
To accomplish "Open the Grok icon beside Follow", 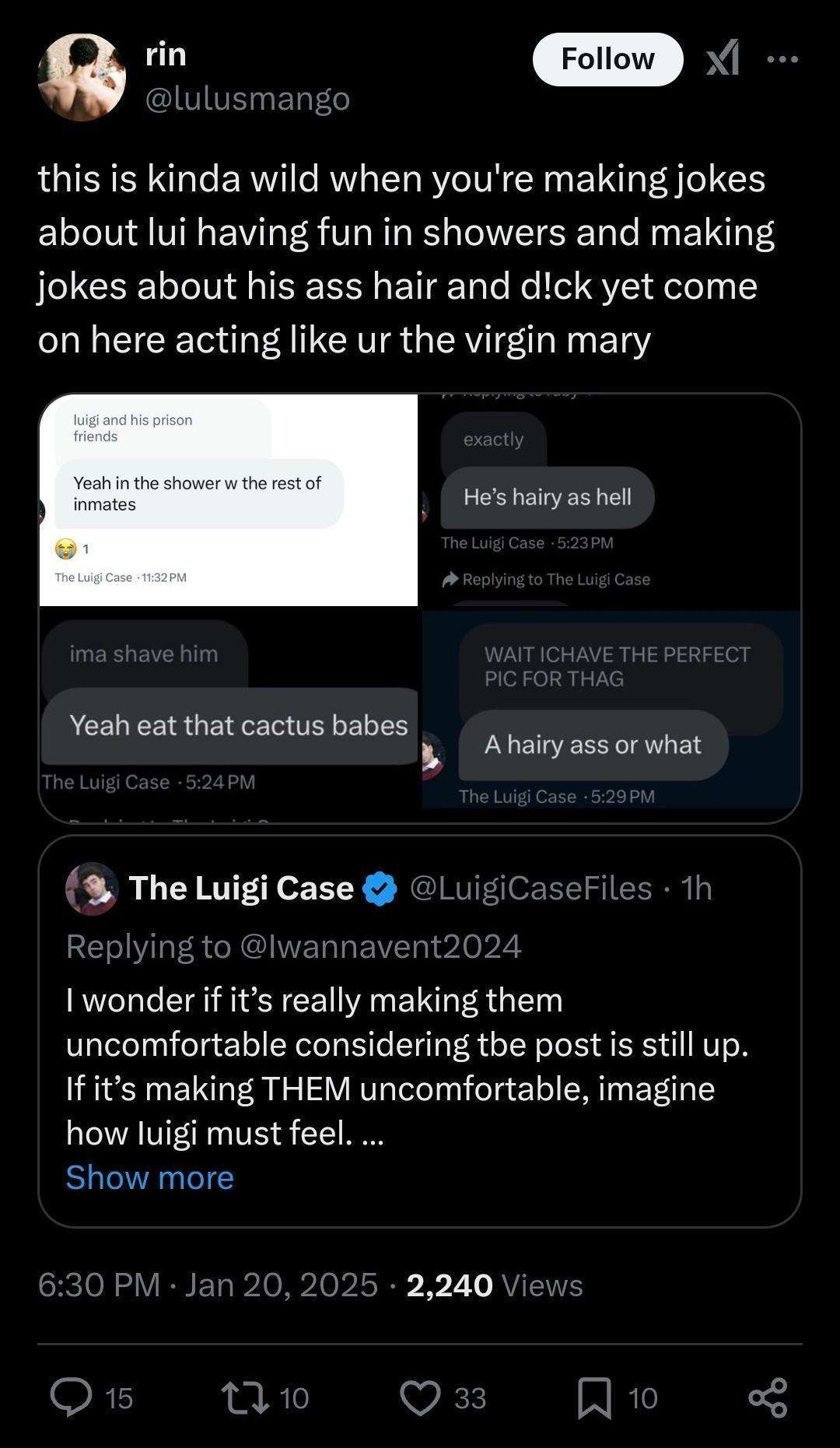I will pos(722,59).
